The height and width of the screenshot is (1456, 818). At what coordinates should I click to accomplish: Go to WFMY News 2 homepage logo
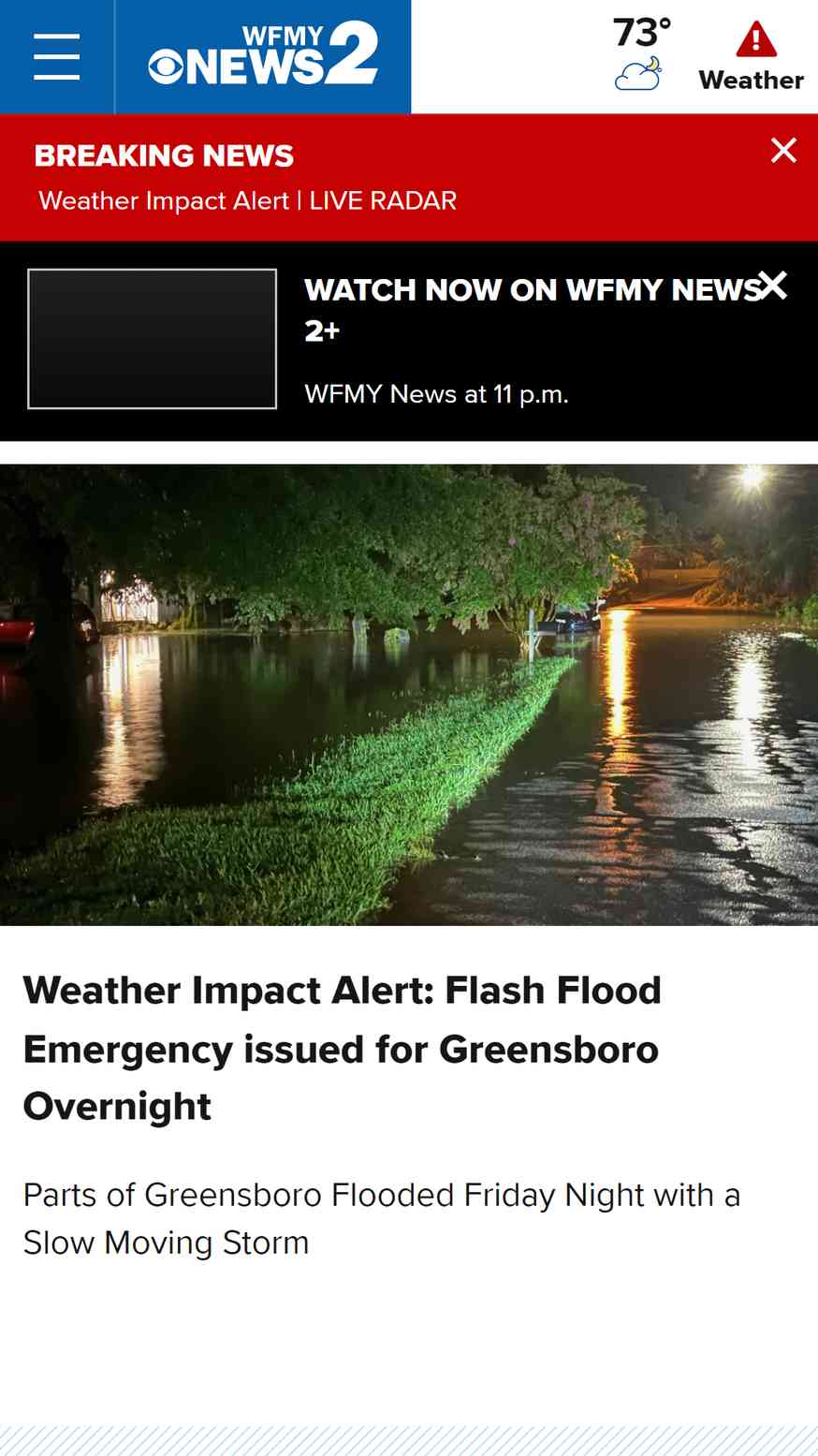click(x=263, y=53)
